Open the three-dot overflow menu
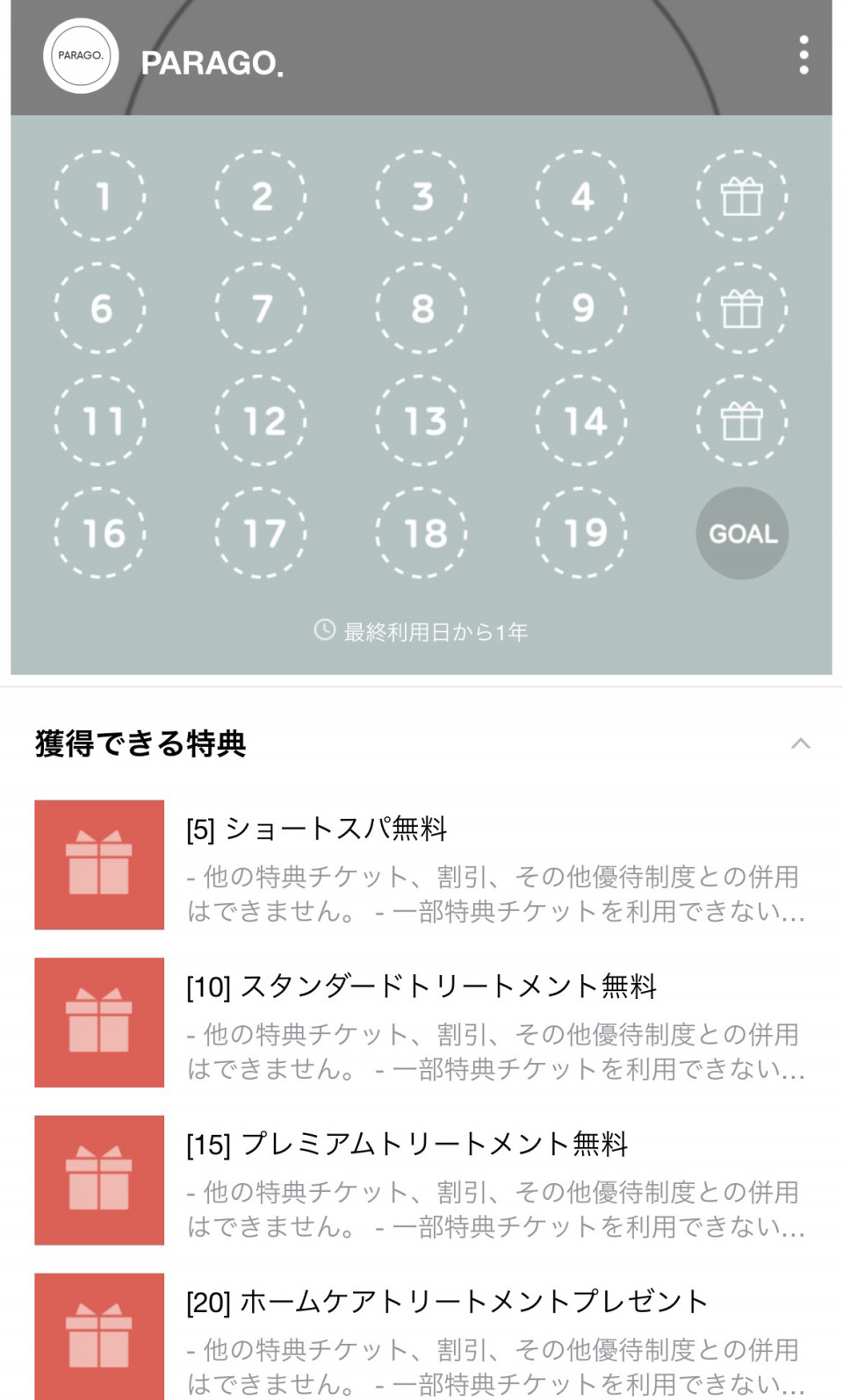Viewport: 843px width, 1400px height. click(x=803, y=55)
